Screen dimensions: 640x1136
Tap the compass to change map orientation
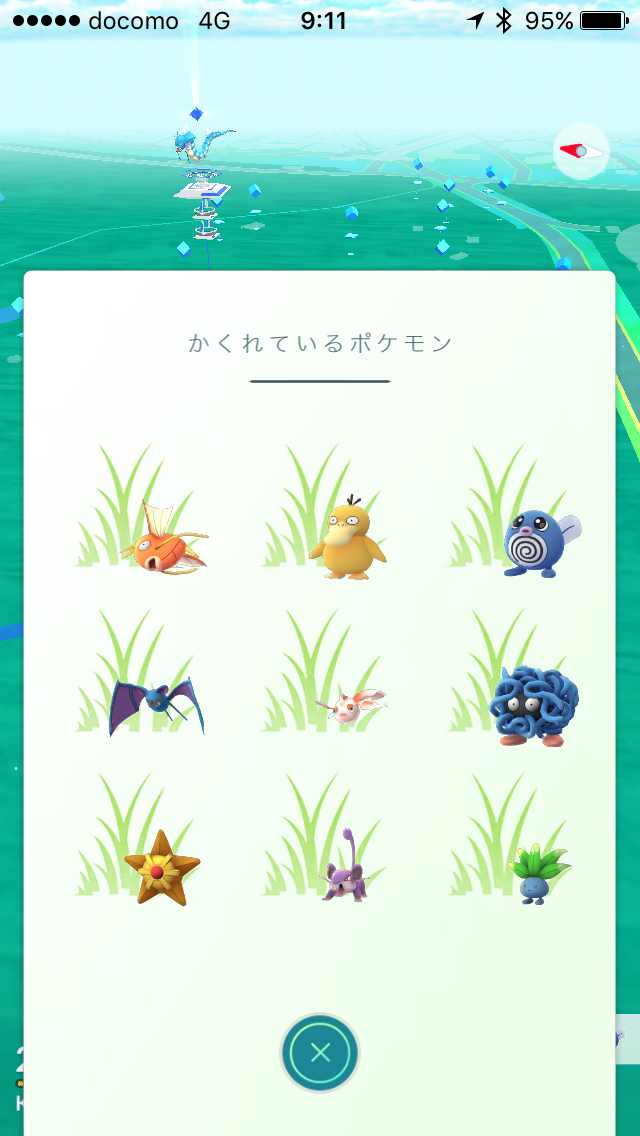click(581, 151)
